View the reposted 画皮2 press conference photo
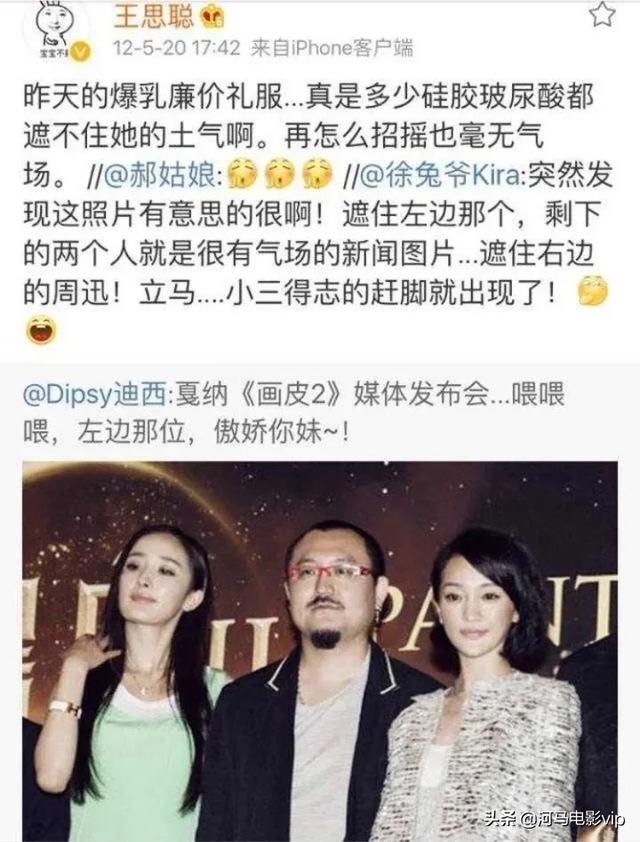The height and width of the screenshot is (842, 640). tap(319, 650)
